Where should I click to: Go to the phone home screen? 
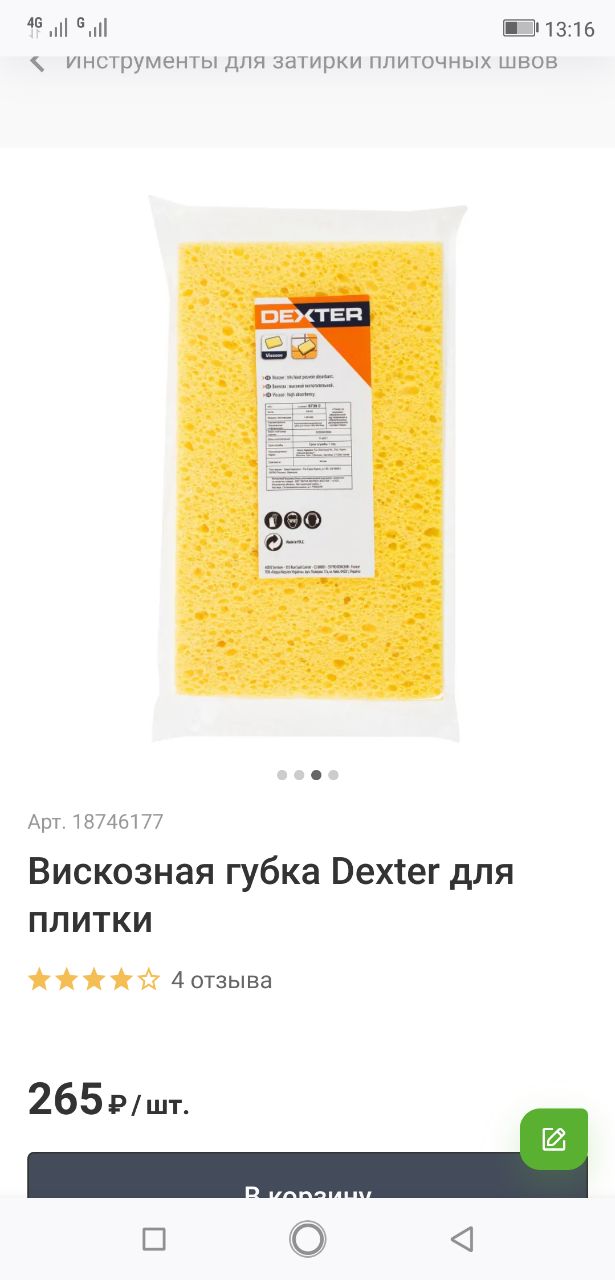[x=307, y=1240]
